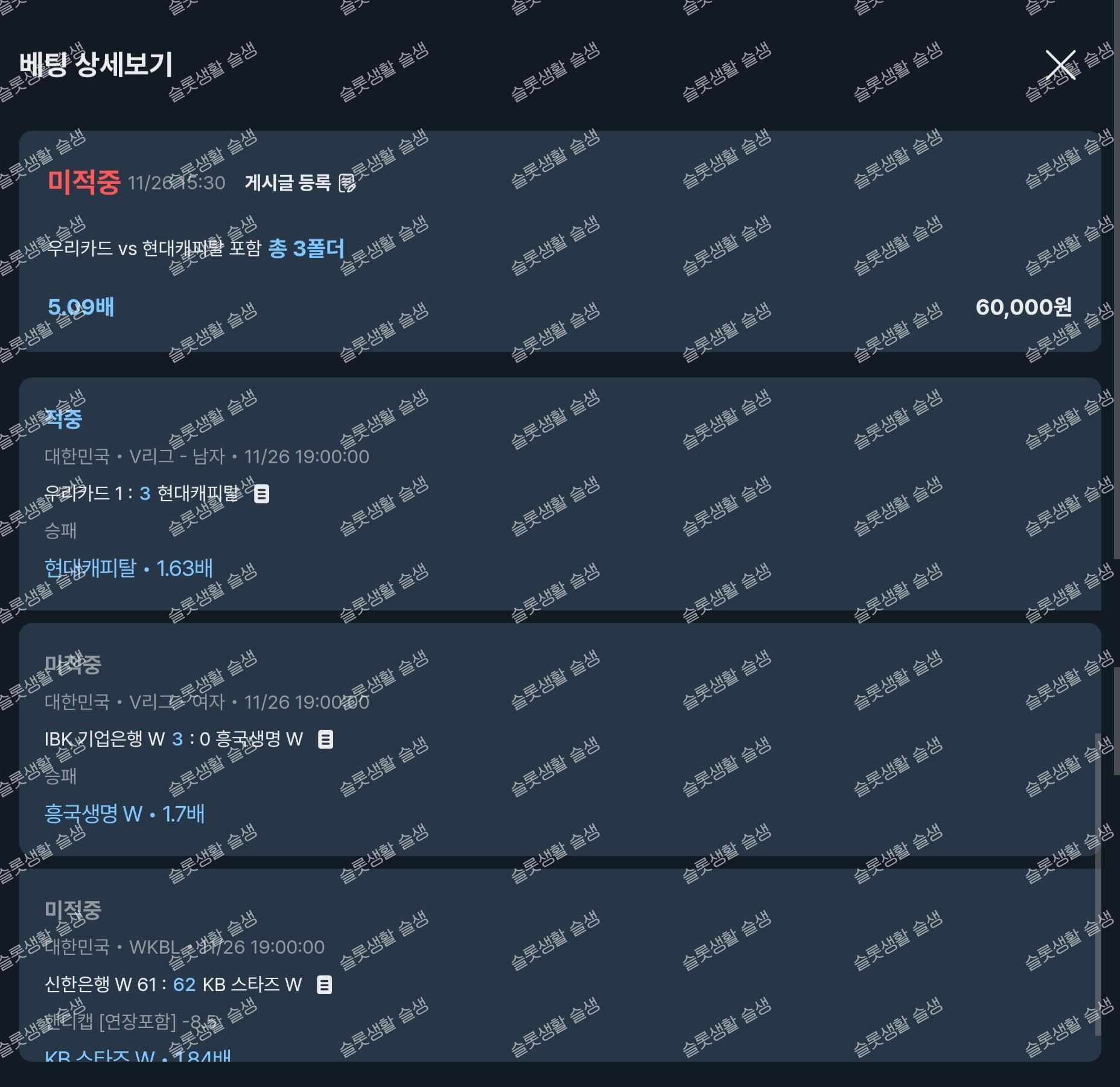This screenshot has height=1087, width=1120.
Task: Open match details icon for 우리카드 vs 현대캐피탈
Action: tap(261, 494)
